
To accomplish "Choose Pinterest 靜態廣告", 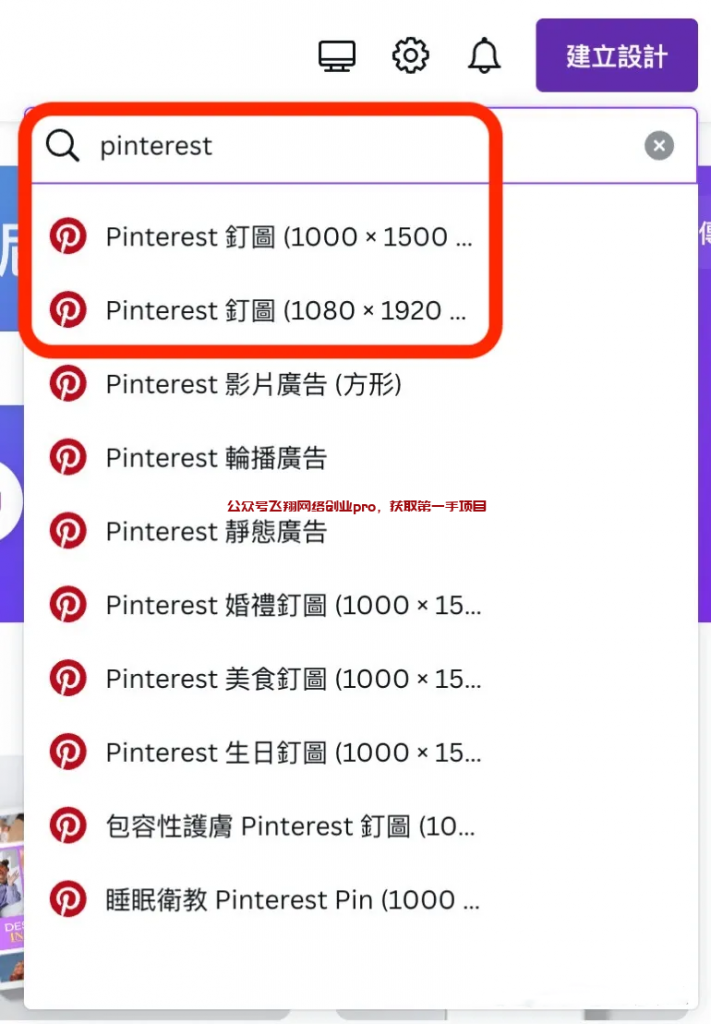I will 216,531.
